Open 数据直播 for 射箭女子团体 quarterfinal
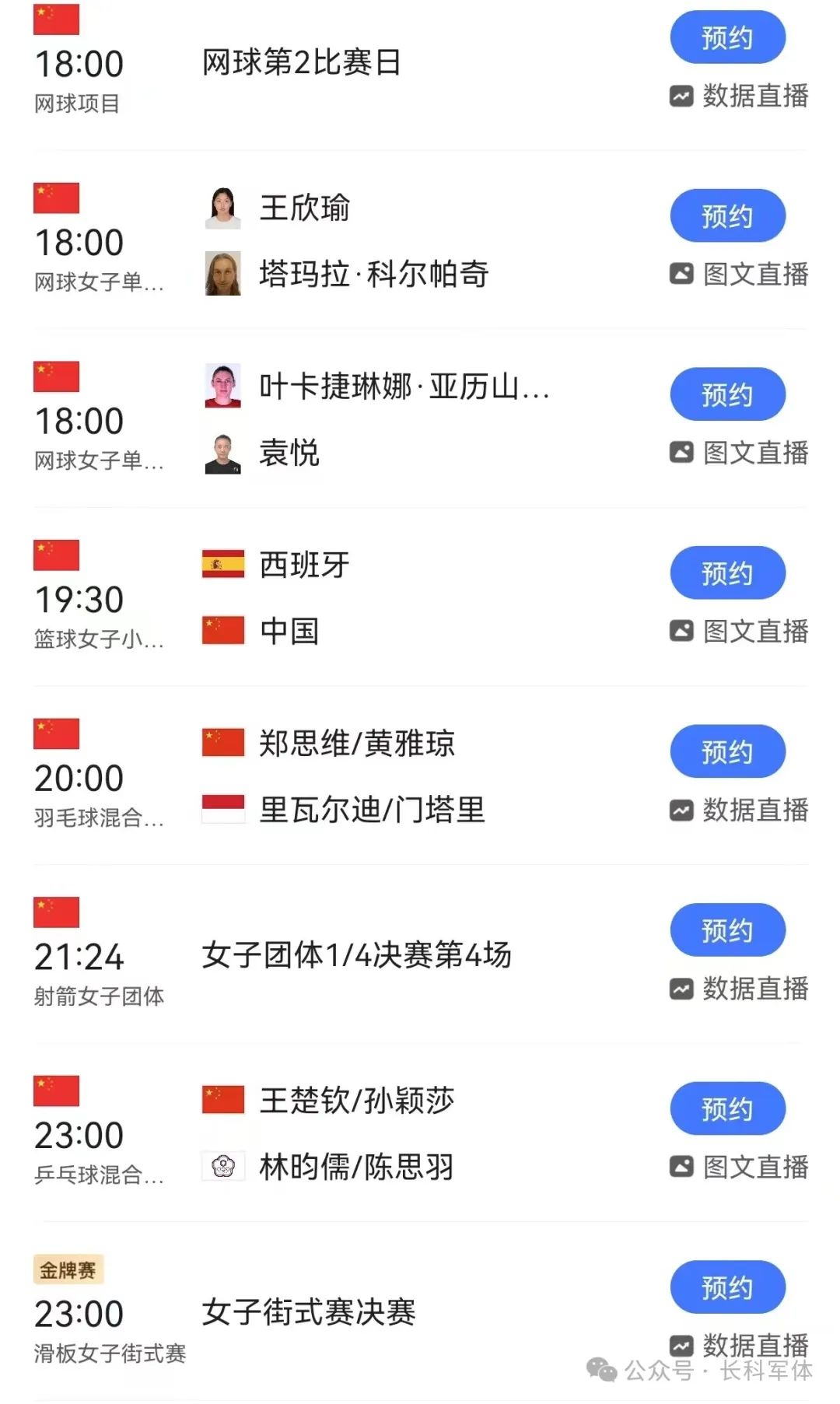 click(740, 989)
